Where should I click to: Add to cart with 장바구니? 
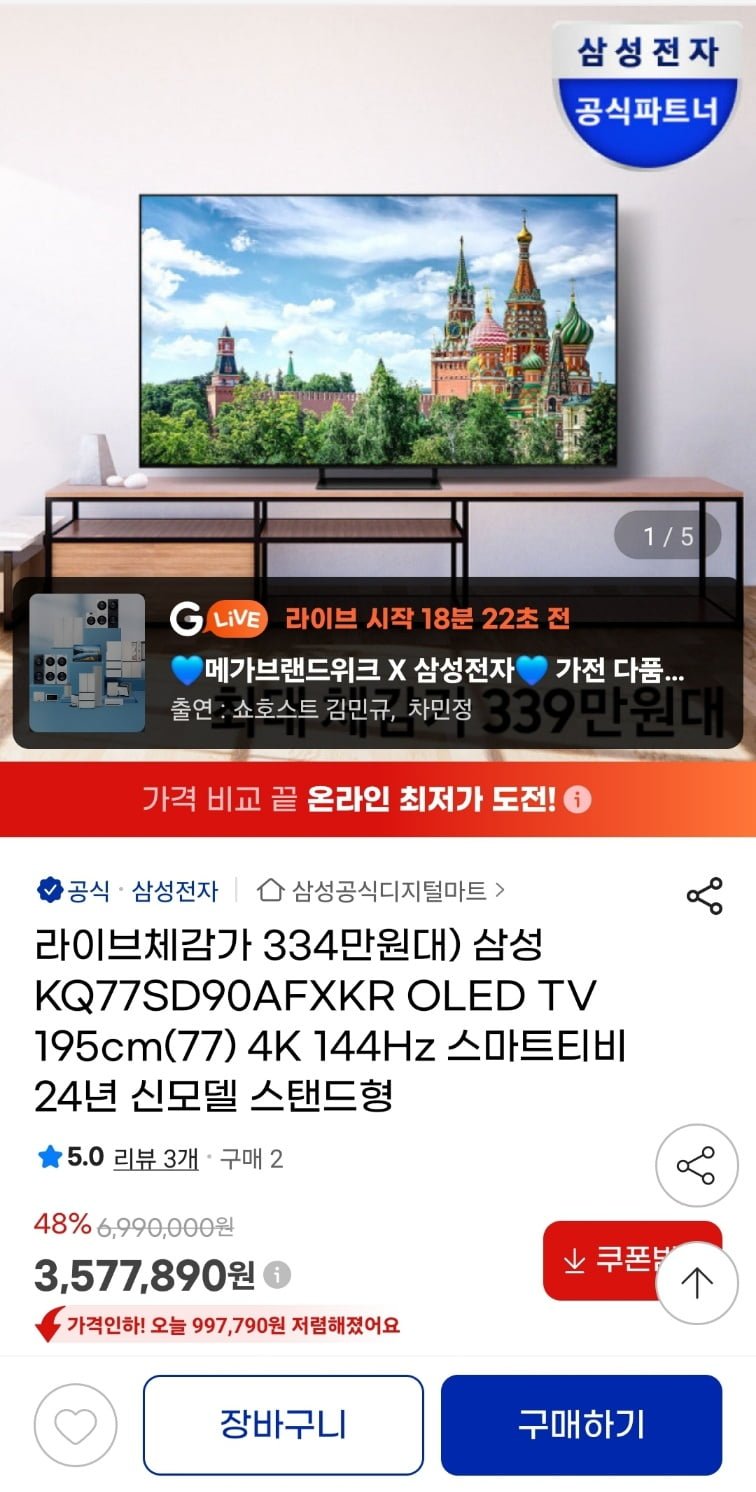pos(283,1425)
